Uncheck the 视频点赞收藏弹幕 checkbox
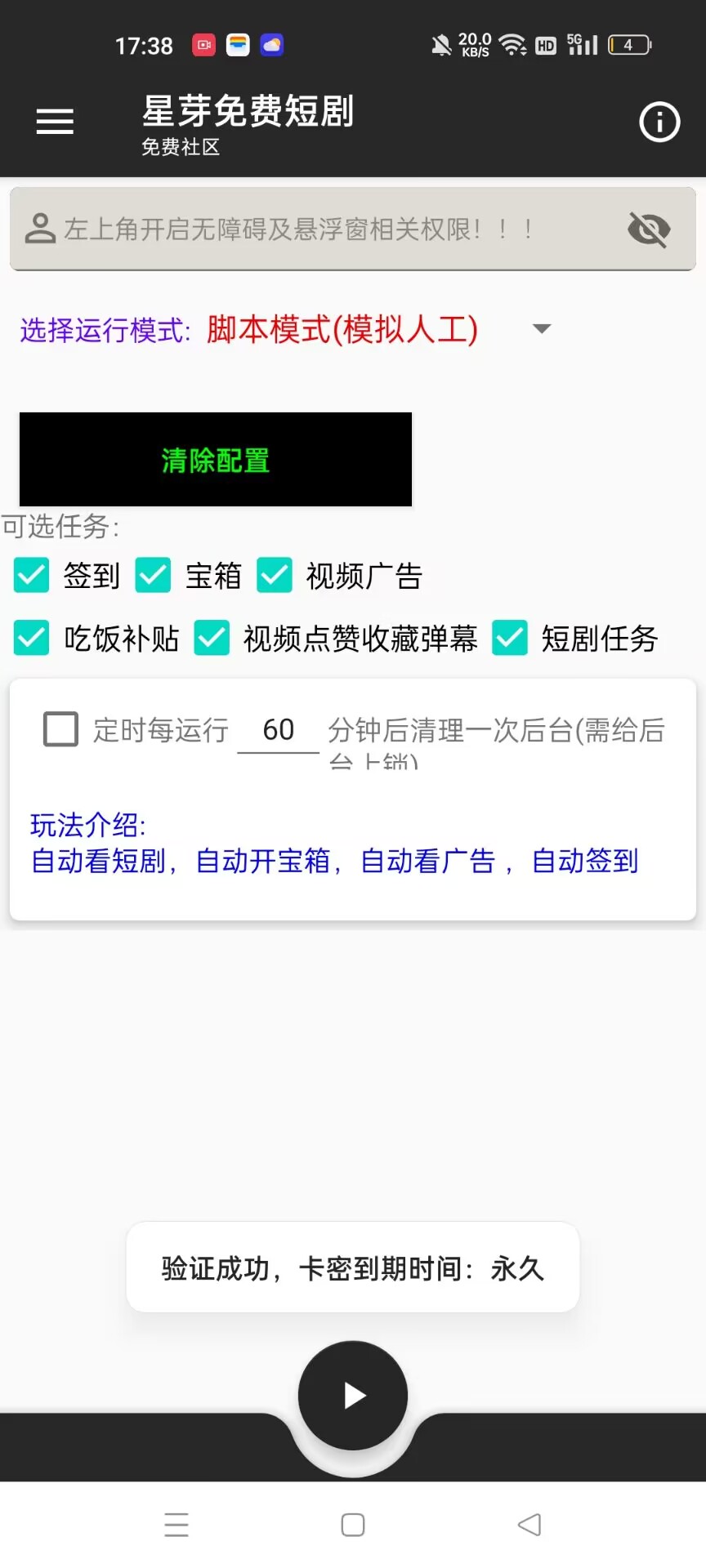 (212, 638)
